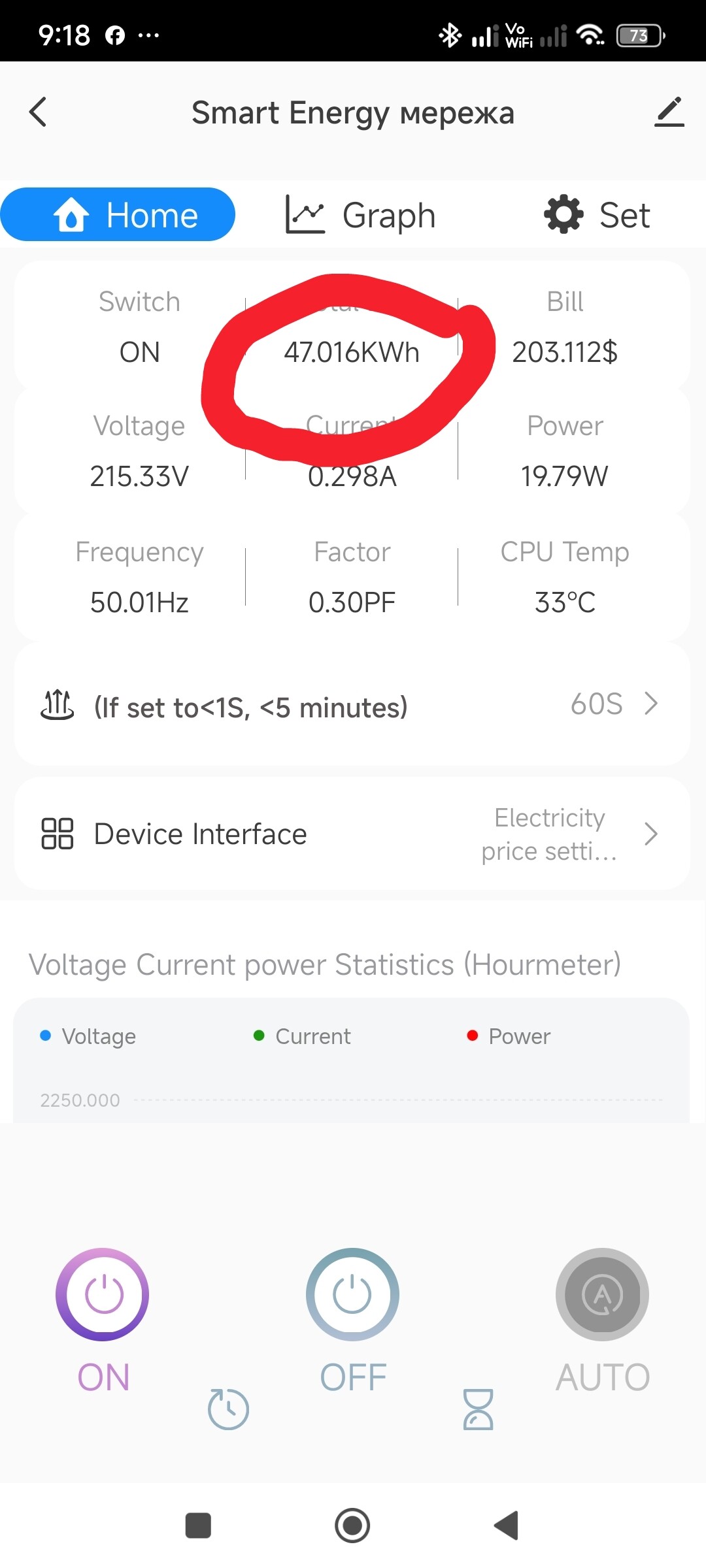This screenshot has width=706, height=1568.
Task: Open the clock timer schedule icon
Action: [228, 1409]
